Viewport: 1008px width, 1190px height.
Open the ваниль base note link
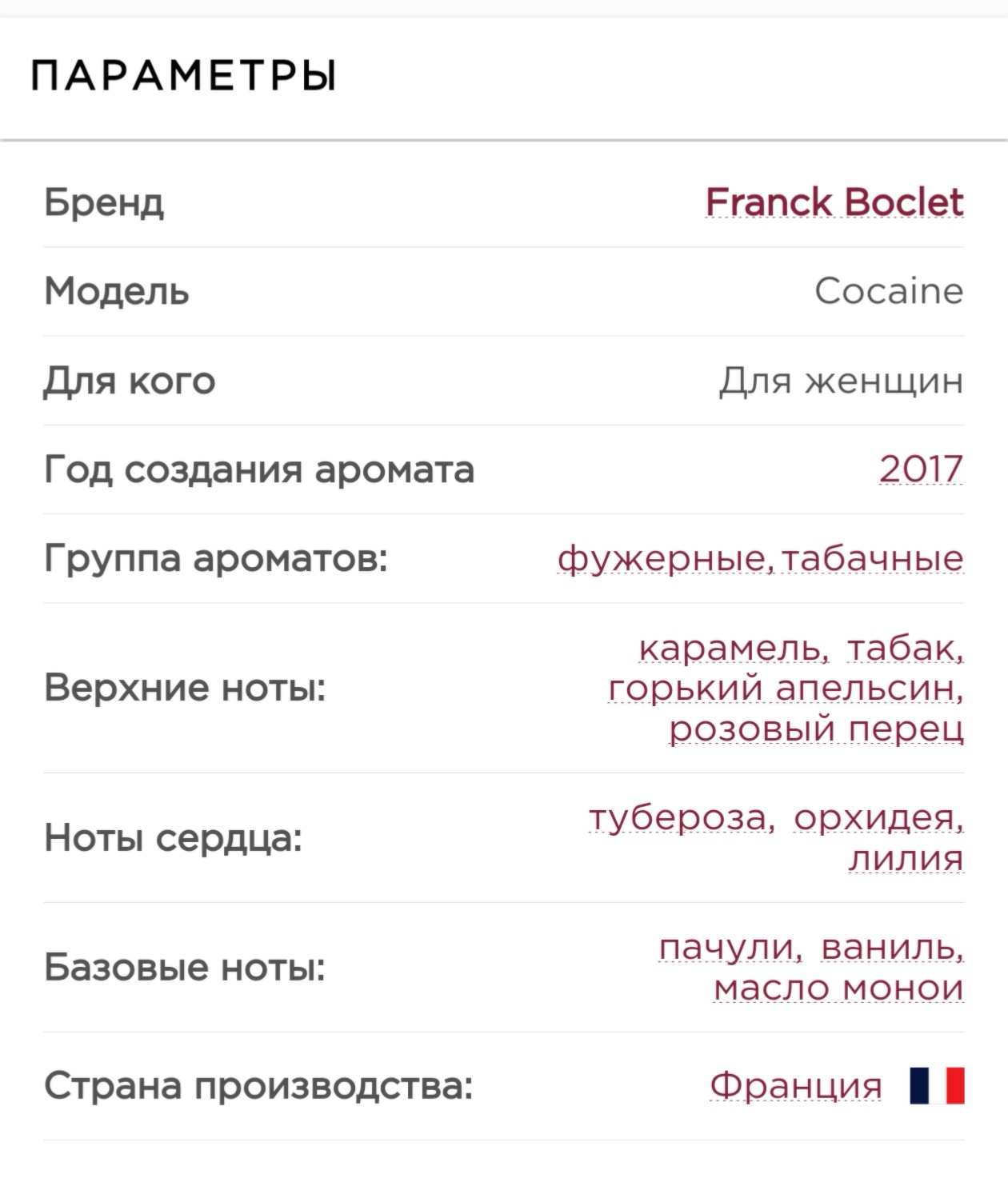(891, 947)
